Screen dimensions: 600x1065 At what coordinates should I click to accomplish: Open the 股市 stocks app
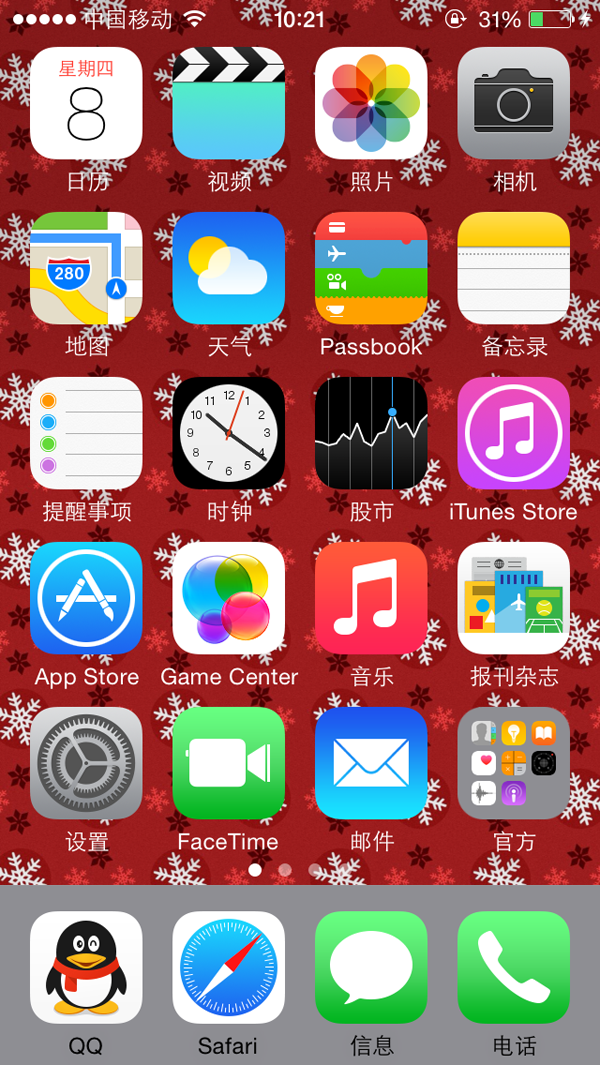371,433
